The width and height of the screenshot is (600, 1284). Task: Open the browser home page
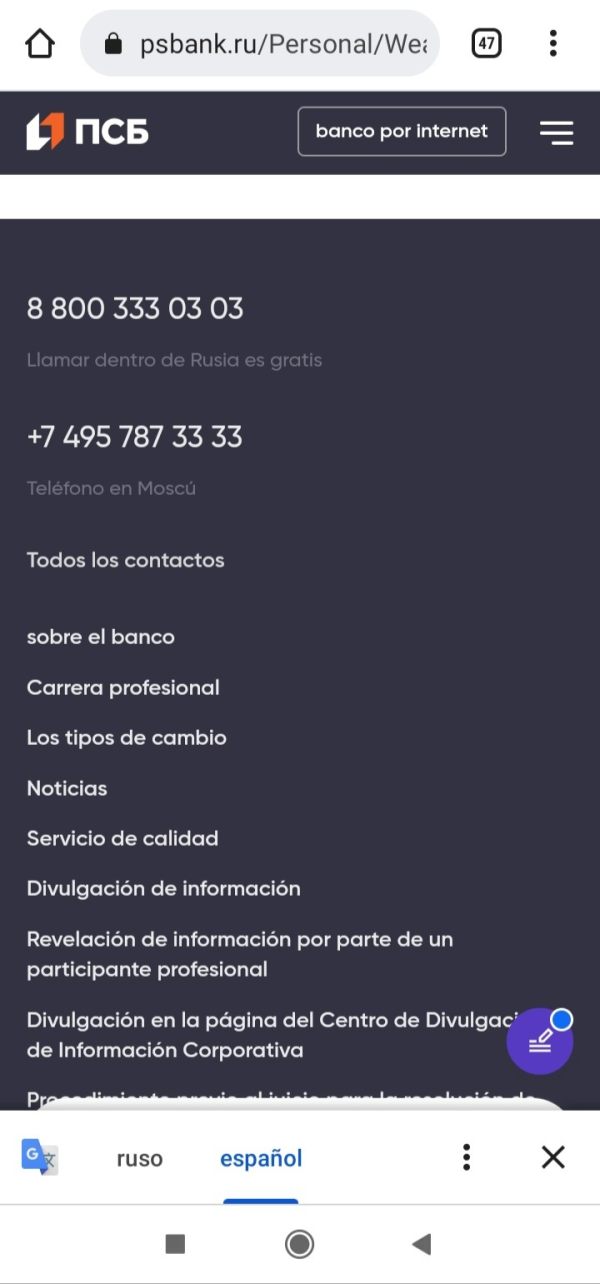[39, 43]
